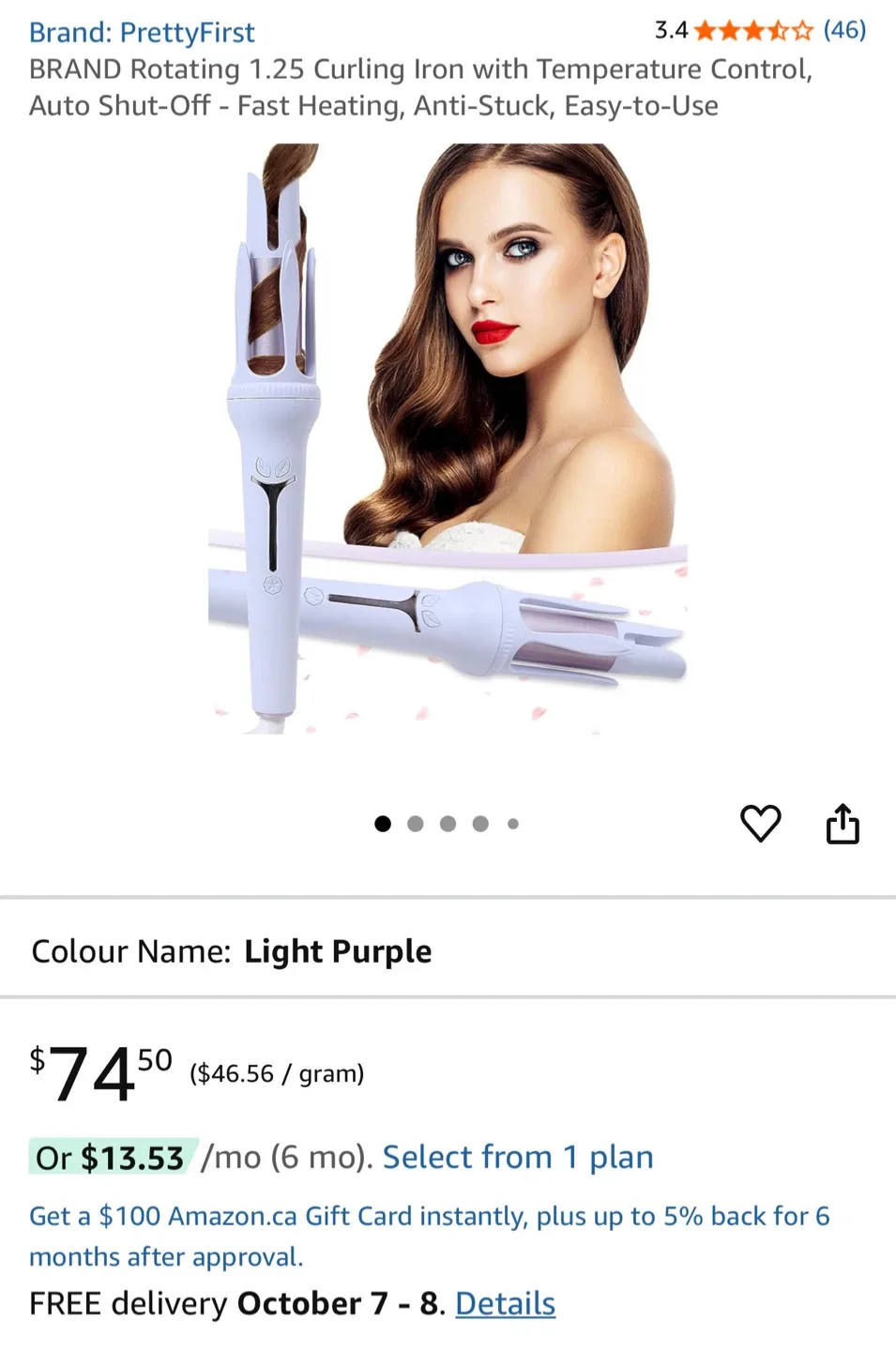The width and height of the screenshot is (896, 1351).
Task: Select the Light Purple colour option
Action: click(338, 950)
